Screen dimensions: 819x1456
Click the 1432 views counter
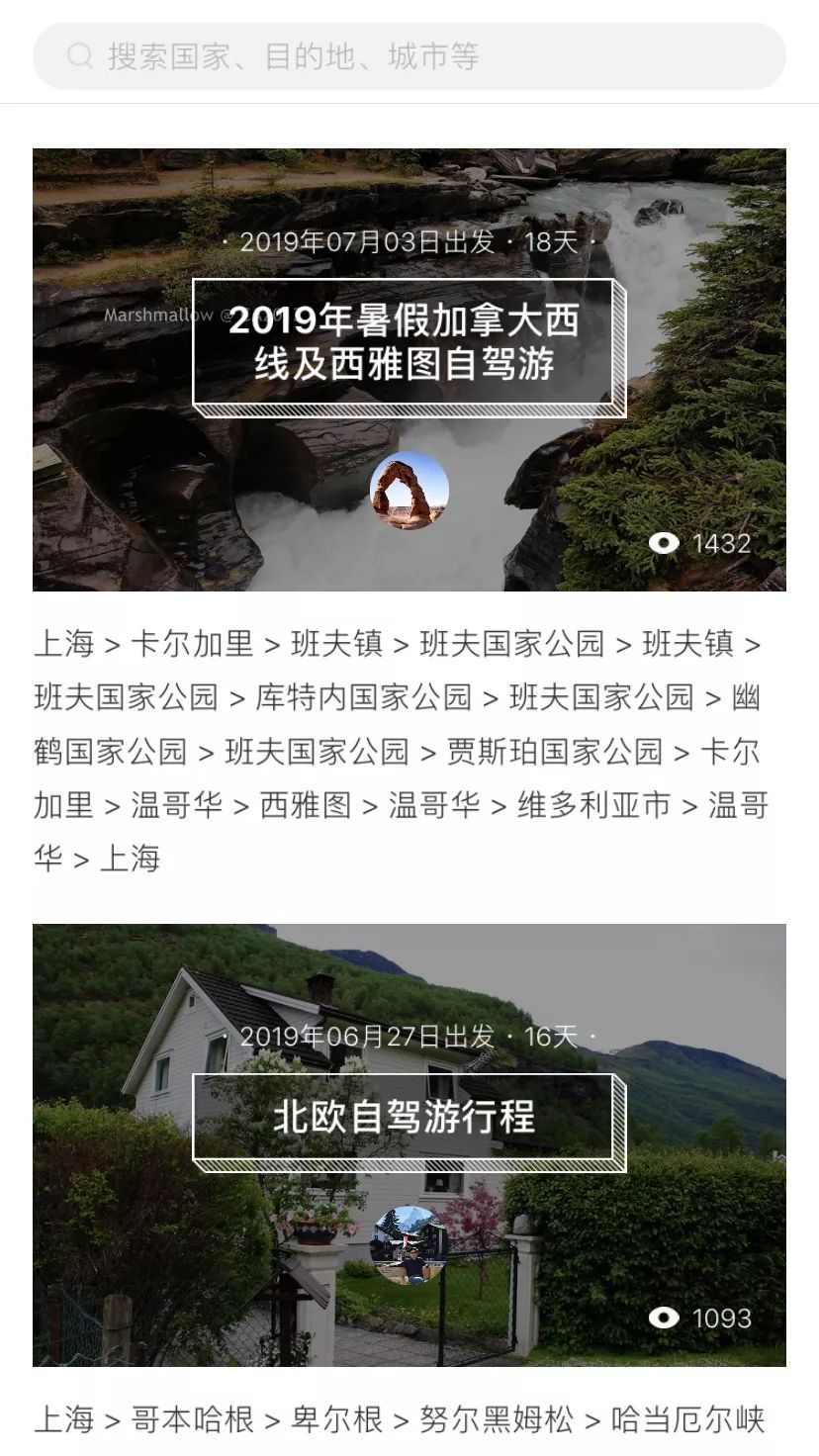[719, 543]
